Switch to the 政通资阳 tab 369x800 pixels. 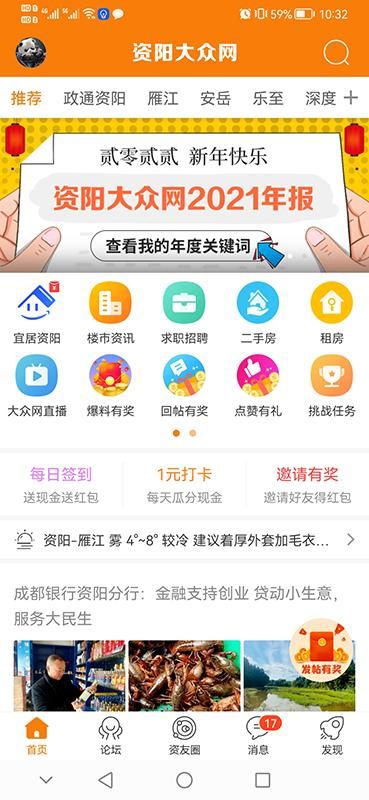94,98
